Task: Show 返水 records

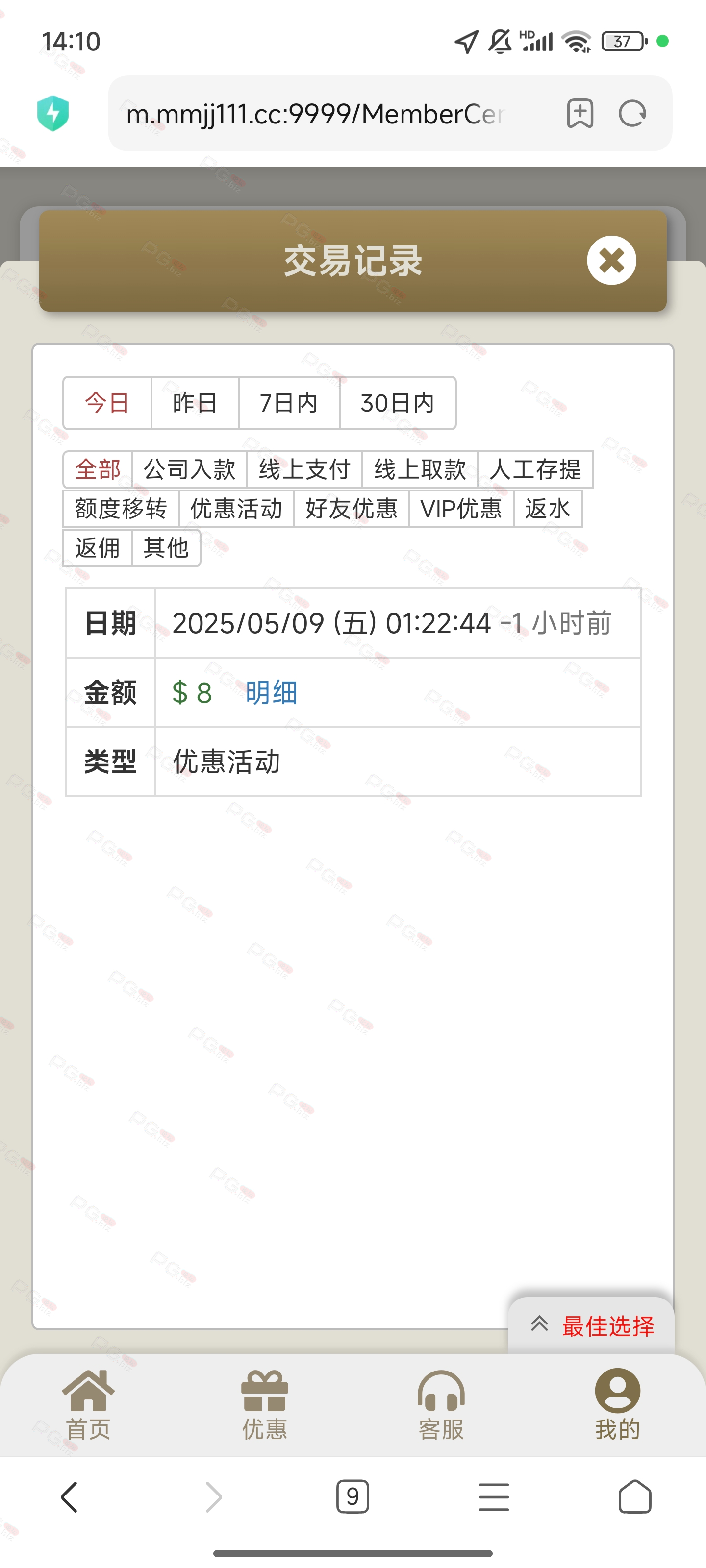Action: 548,508
